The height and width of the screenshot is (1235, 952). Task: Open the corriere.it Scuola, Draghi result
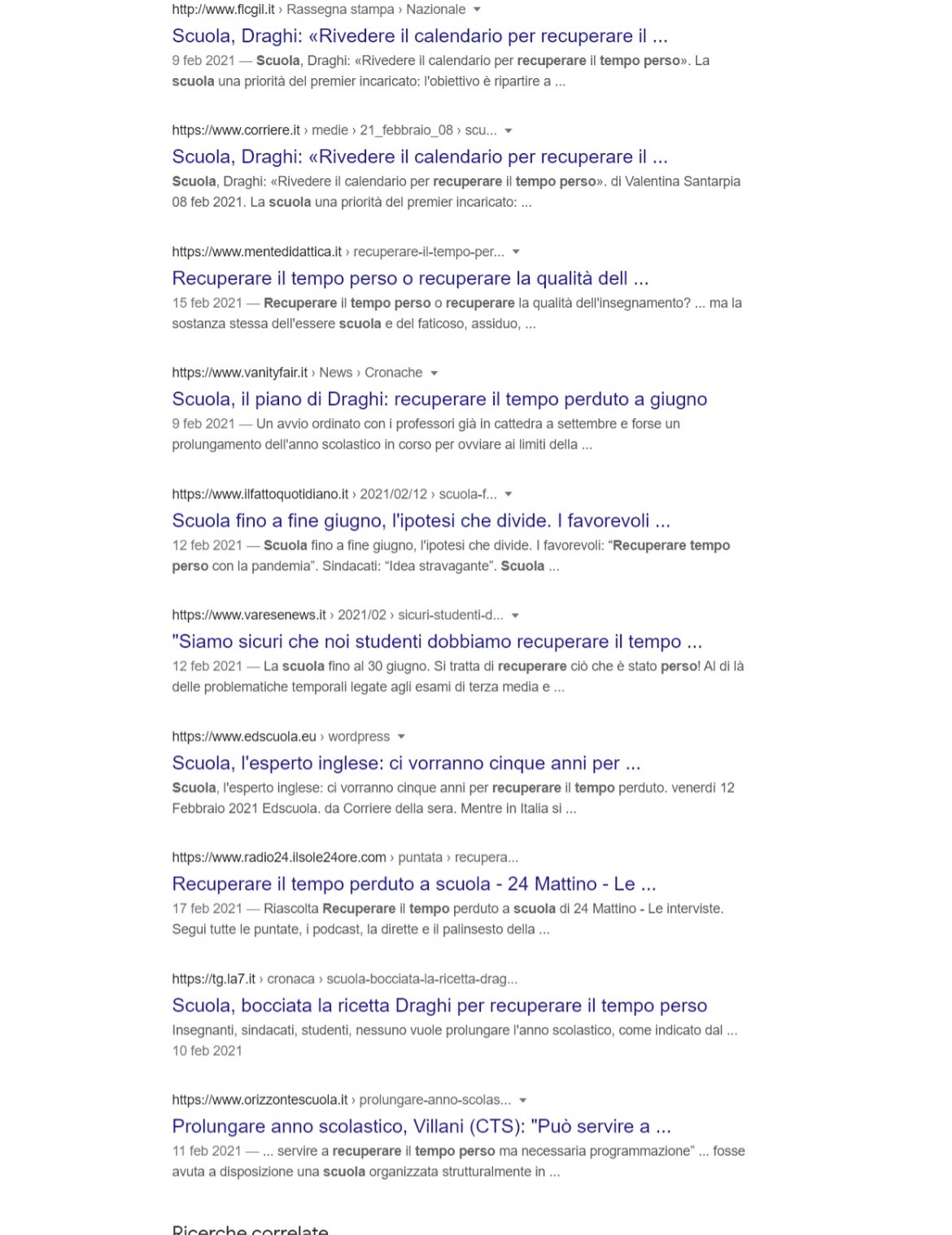point(419,157)
